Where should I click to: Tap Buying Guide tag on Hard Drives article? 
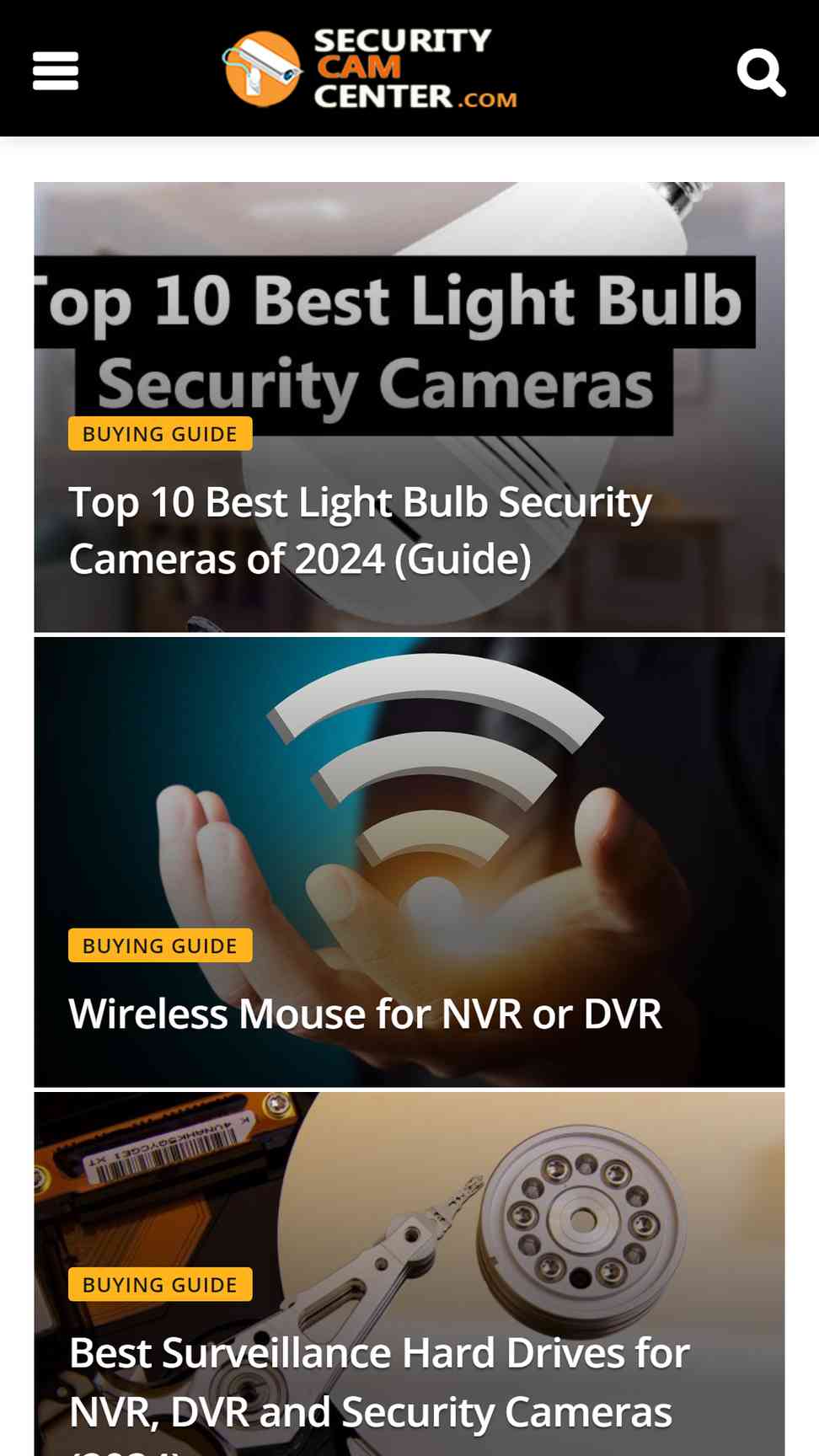160,1284
